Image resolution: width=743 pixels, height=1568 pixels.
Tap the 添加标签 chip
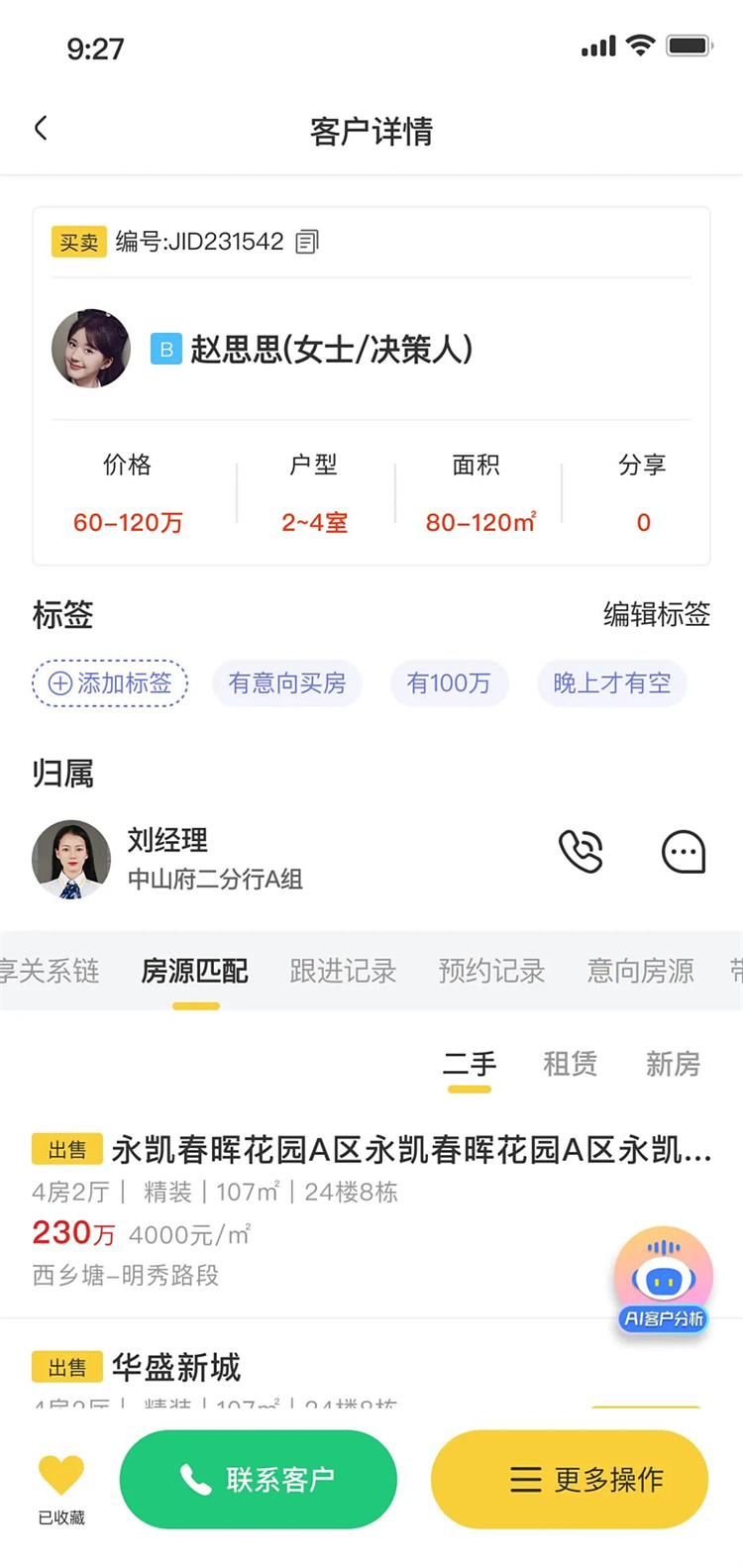[110, 683]
